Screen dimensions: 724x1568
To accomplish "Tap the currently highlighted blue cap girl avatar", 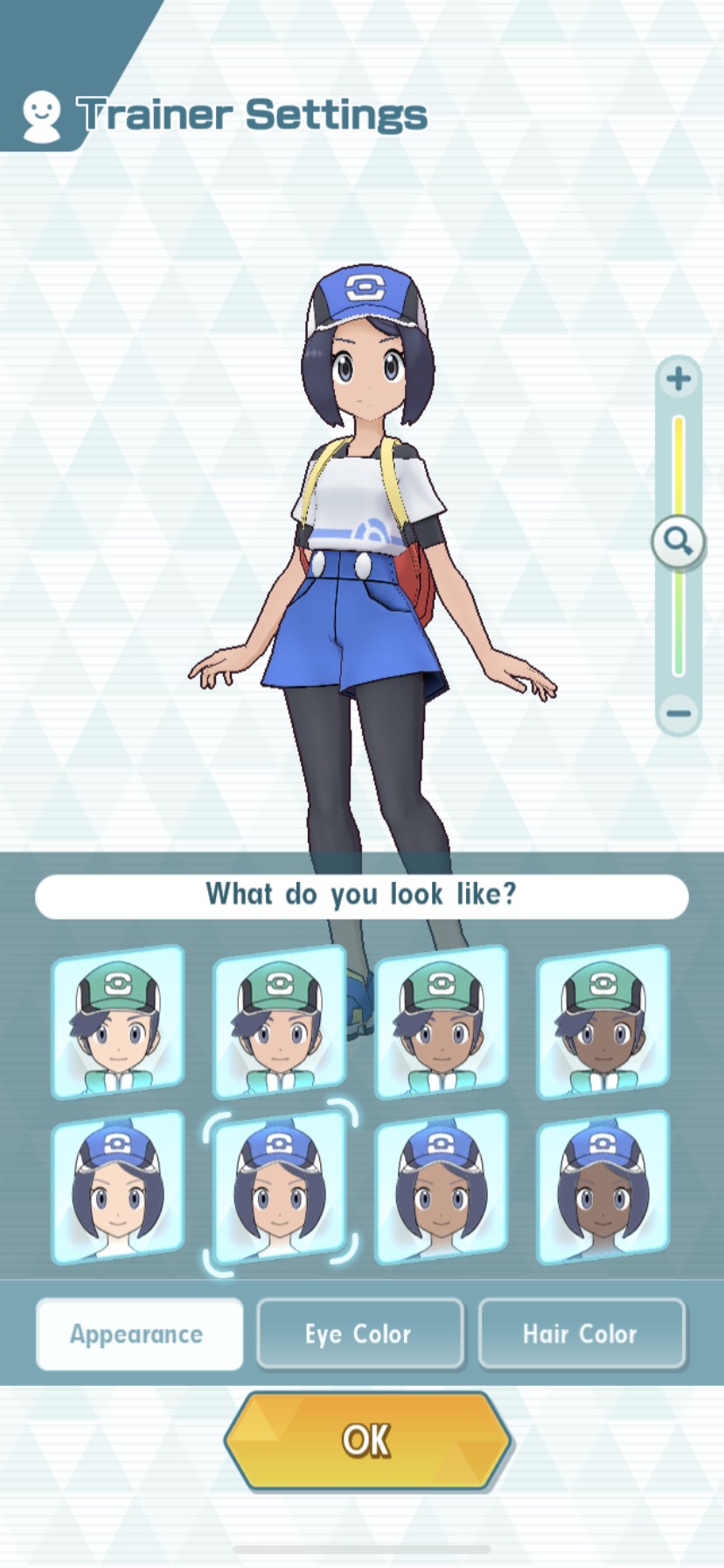I will (x=280, y=1187).
